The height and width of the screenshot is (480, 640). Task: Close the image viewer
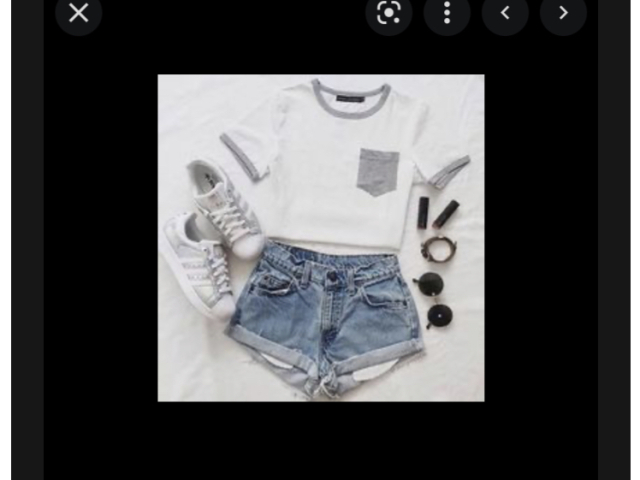[78, 13]
